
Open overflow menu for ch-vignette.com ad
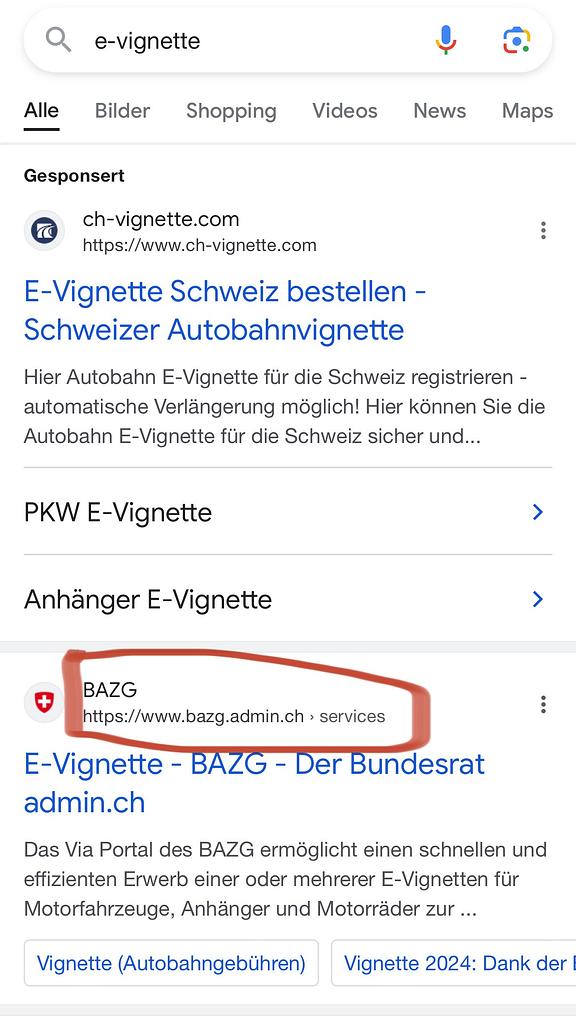[543, 230]
